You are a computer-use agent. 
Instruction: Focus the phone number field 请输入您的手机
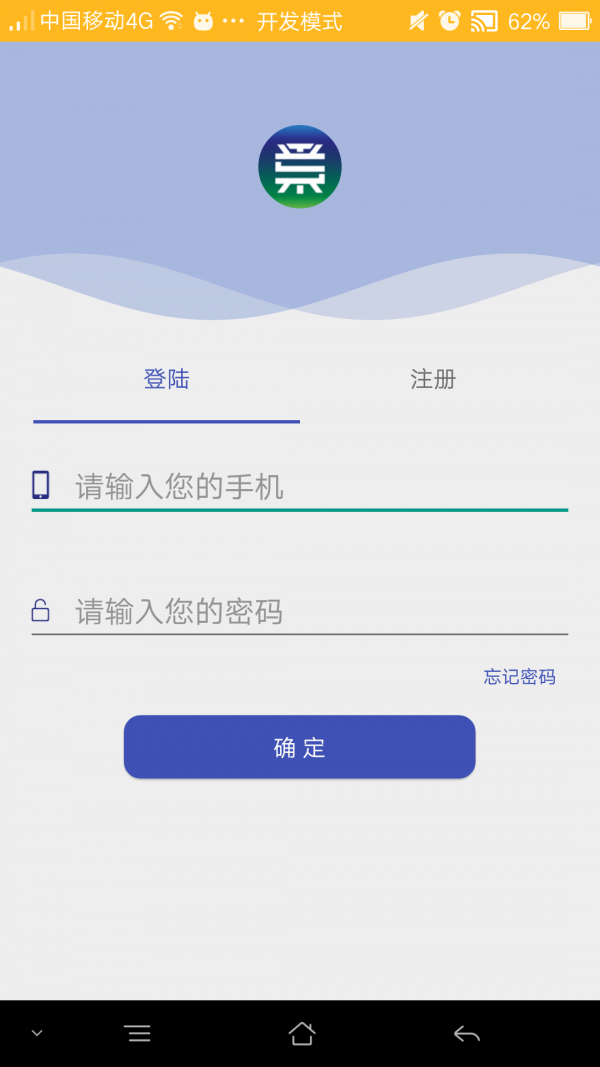[x=310, y=487]
